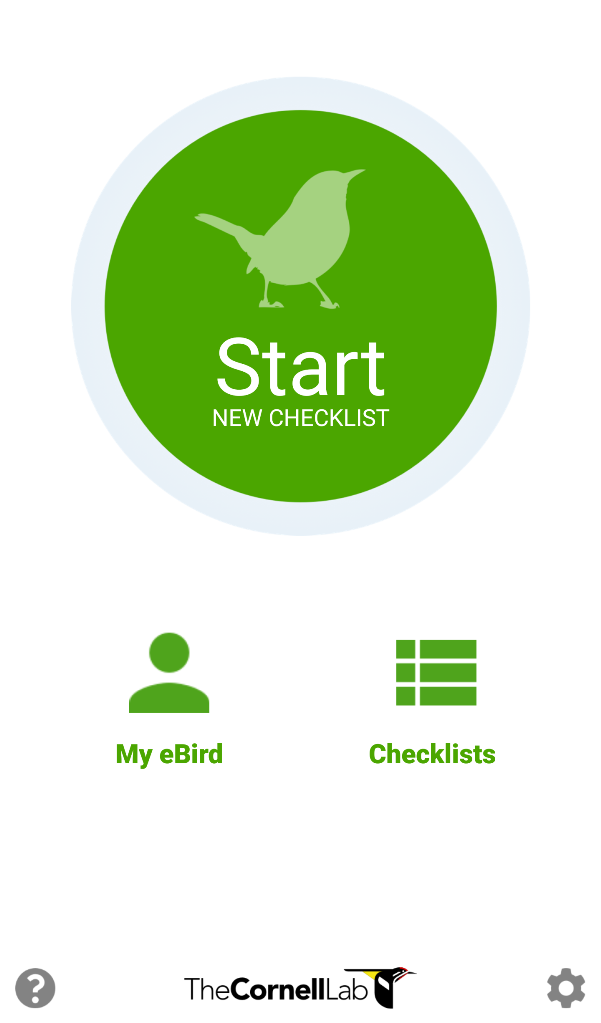The image size is (601, 1023).
Task: View saved Checklists
Action: pyautogui.click(x=434, y=697)
